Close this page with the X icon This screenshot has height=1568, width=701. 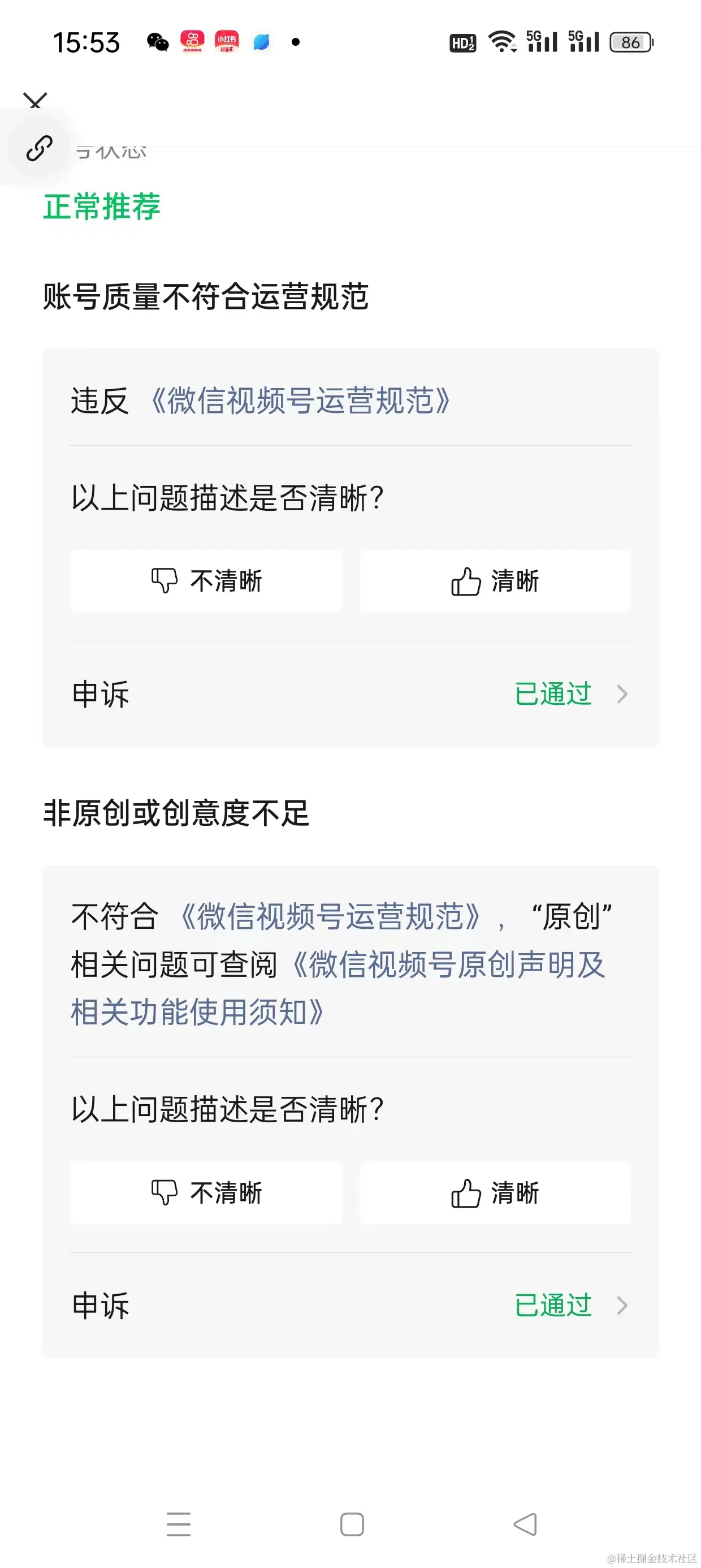point(34,101)
